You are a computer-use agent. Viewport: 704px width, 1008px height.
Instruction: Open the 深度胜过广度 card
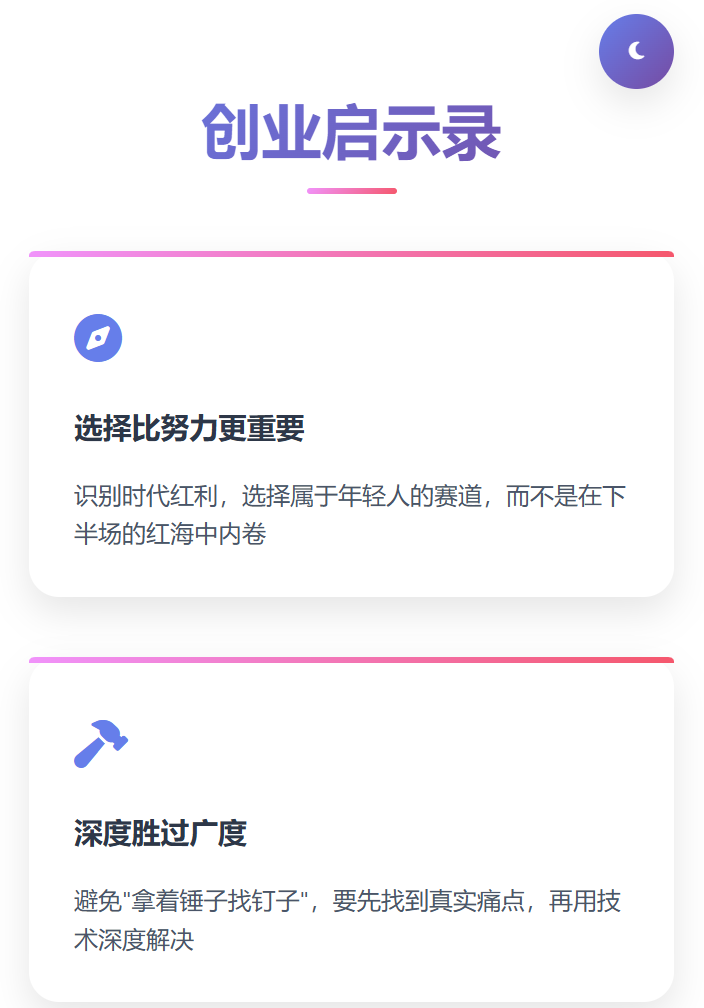click(x=351, y=832)
